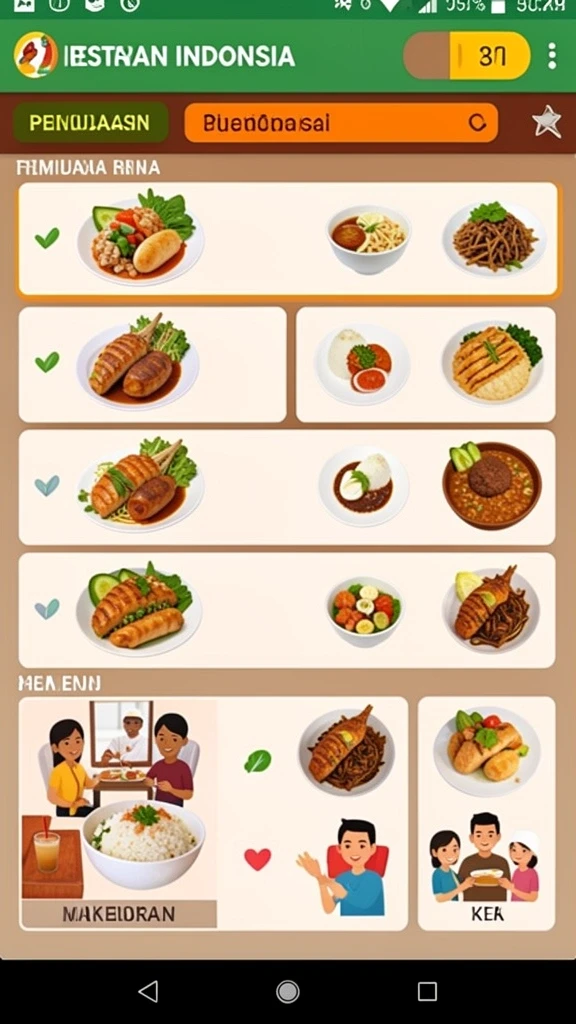
Task: Tap the star favorites icon
Action: click(x=547, y=122)
